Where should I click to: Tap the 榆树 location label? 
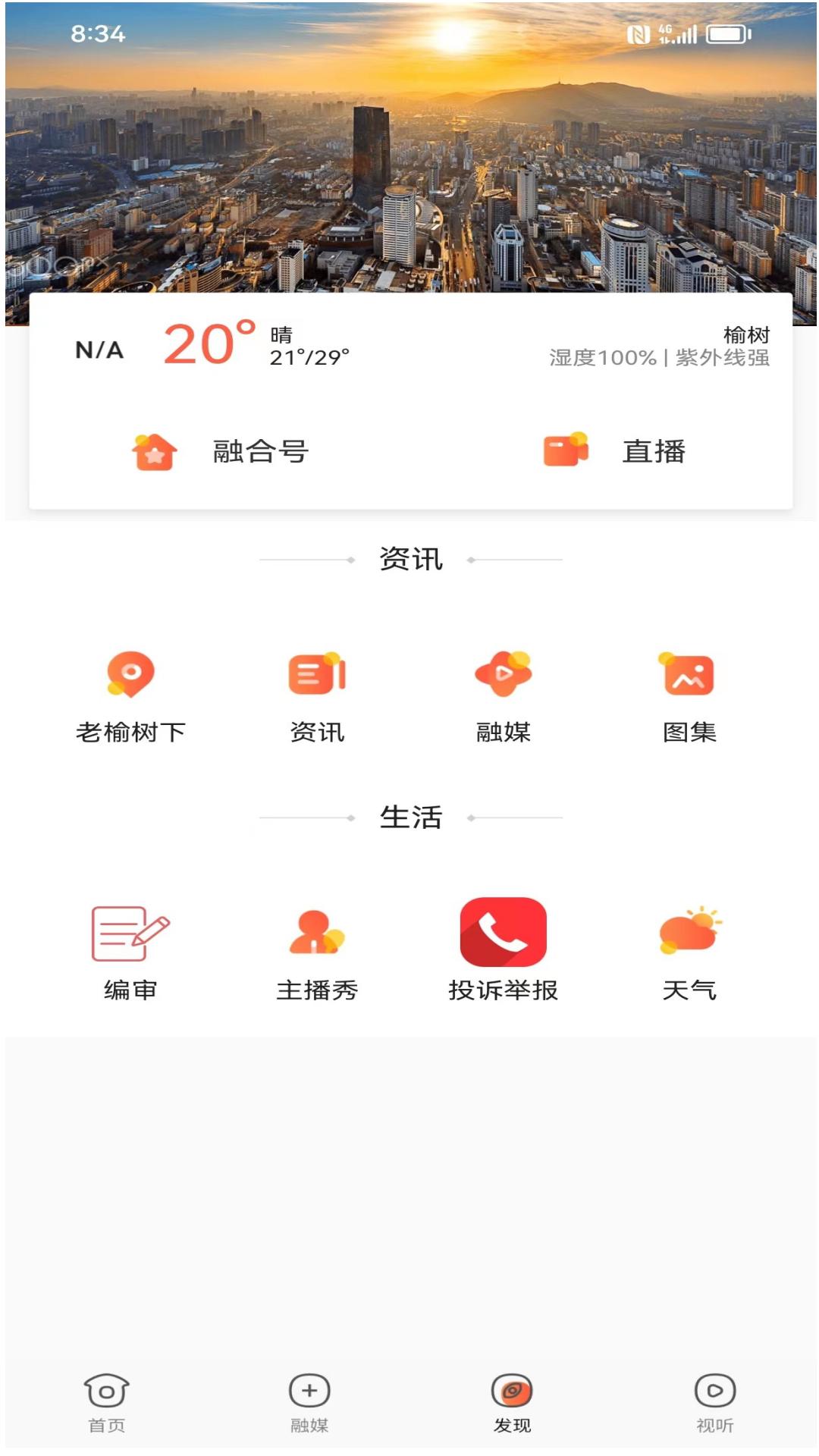pyautogui.click(x=746, y=334)
